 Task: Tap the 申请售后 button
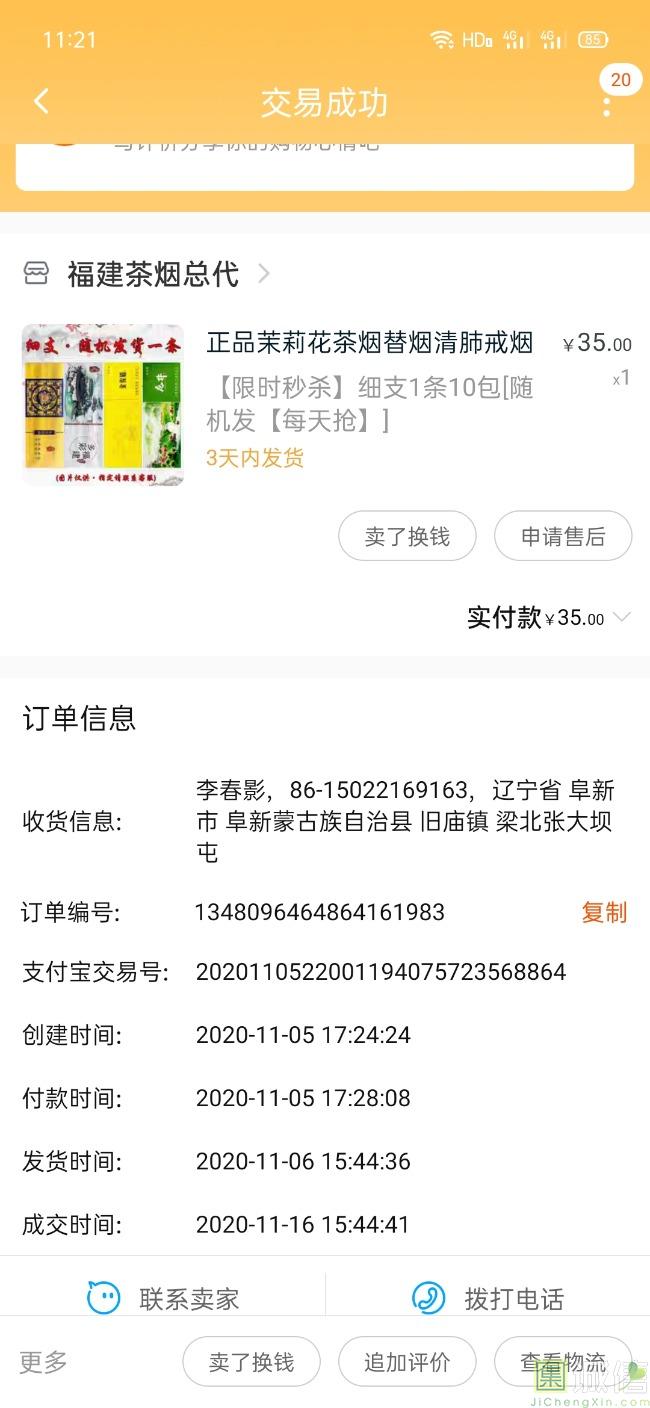(x=563, y=537)
